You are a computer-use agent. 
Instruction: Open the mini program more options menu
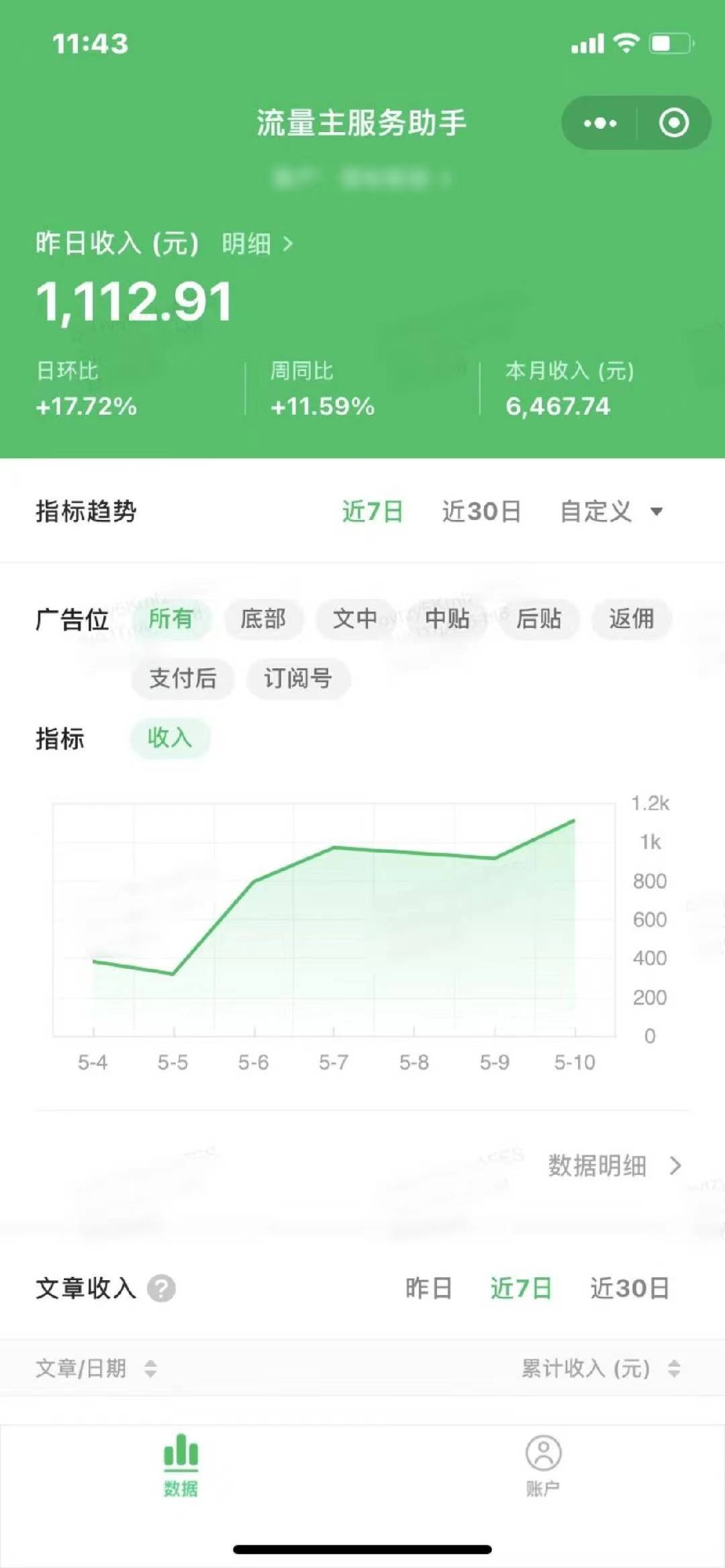(599, 123)
